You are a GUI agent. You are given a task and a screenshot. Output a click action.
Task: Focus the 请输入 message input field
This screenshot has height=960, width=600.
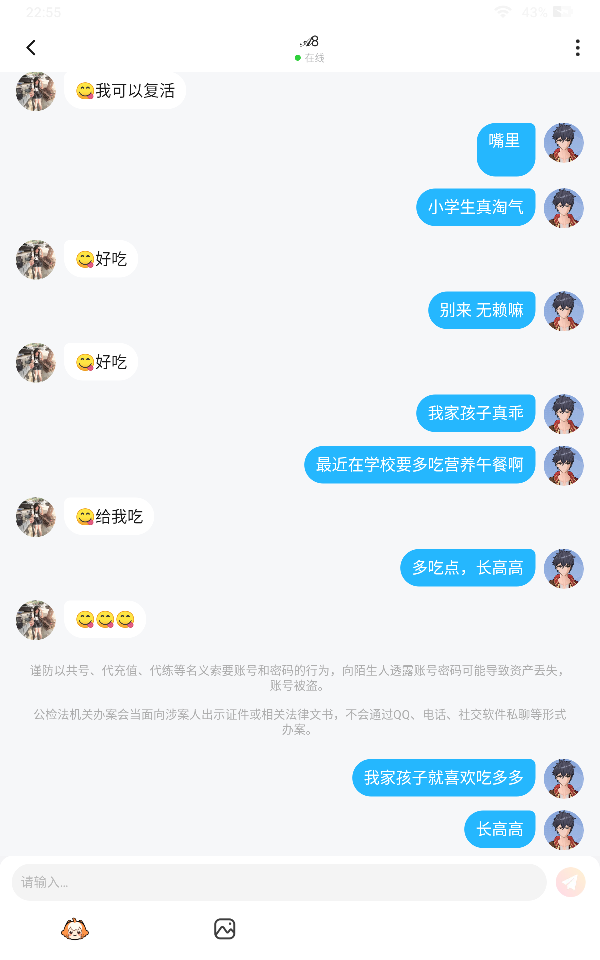pyautogui.click(x=278, y=882)
